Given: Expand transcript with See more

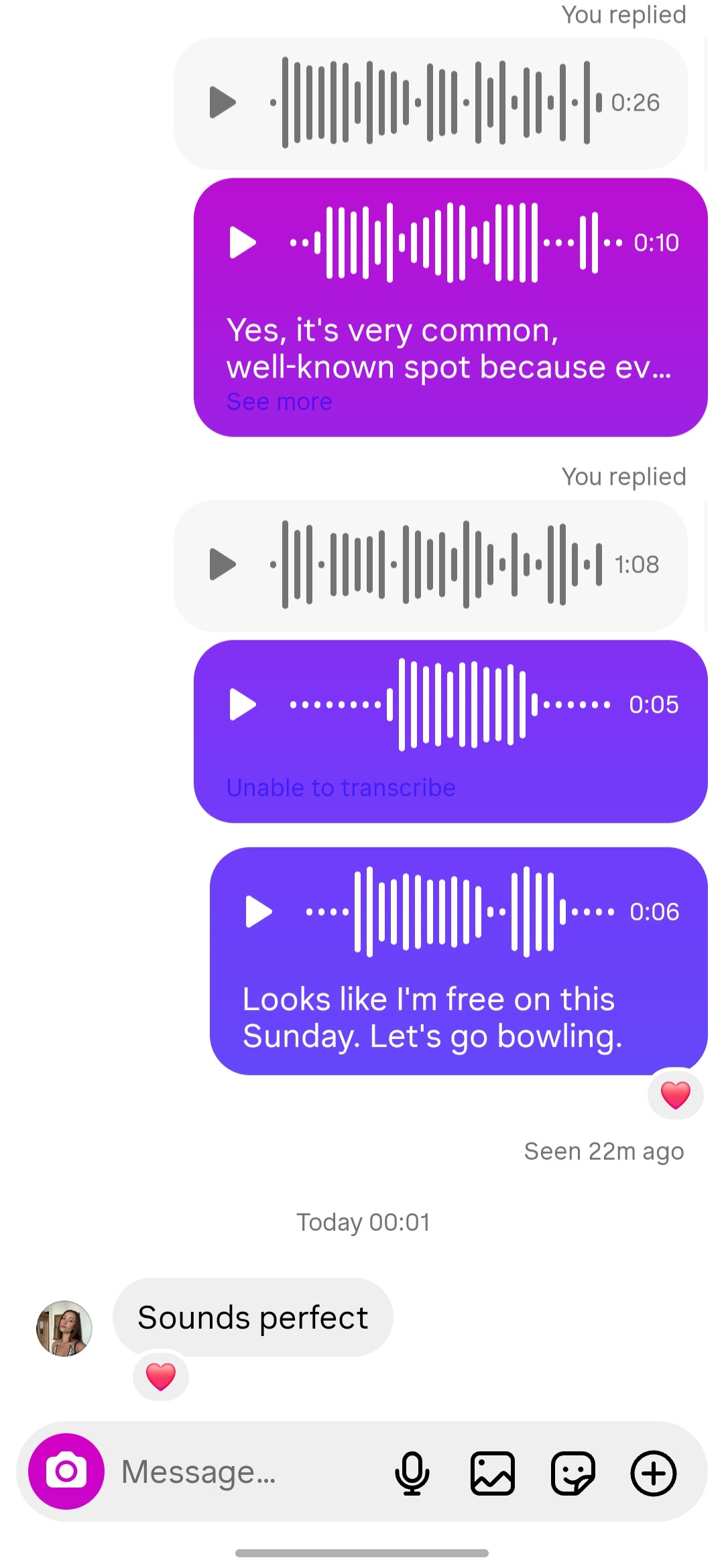Looking at the screenshot, I should [x=279, y=402].
